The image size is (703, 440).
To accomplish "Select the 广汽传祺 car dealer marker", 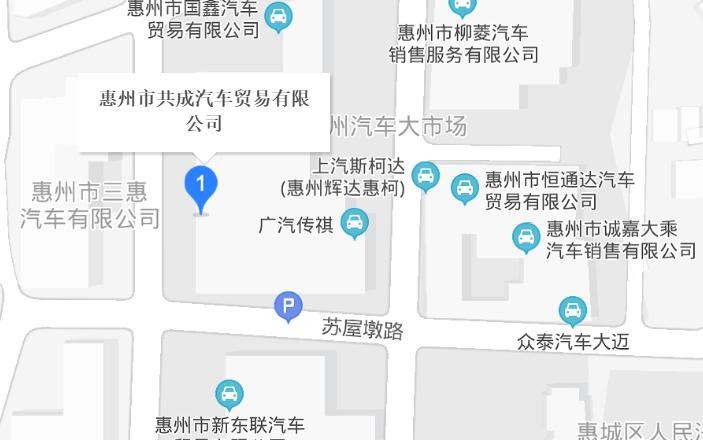I will click(x=354, y=224).
